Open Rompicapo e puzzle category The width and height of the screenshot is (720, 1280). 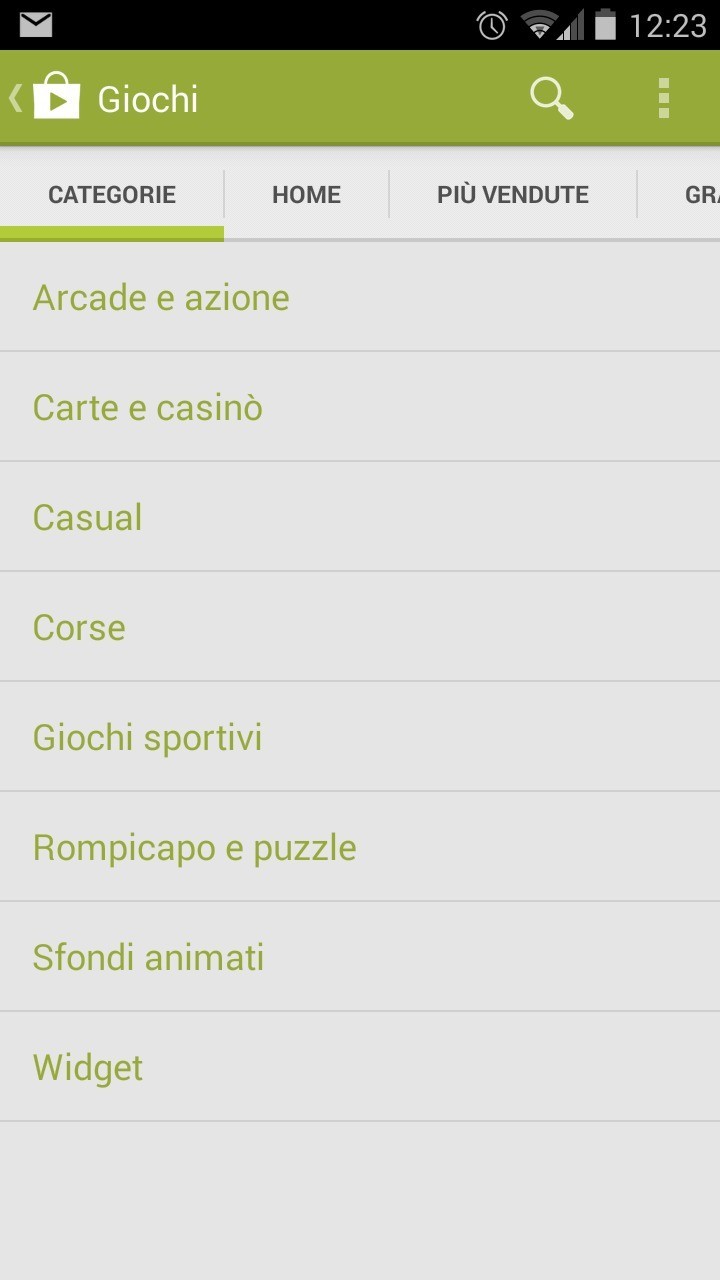(195, 848)
